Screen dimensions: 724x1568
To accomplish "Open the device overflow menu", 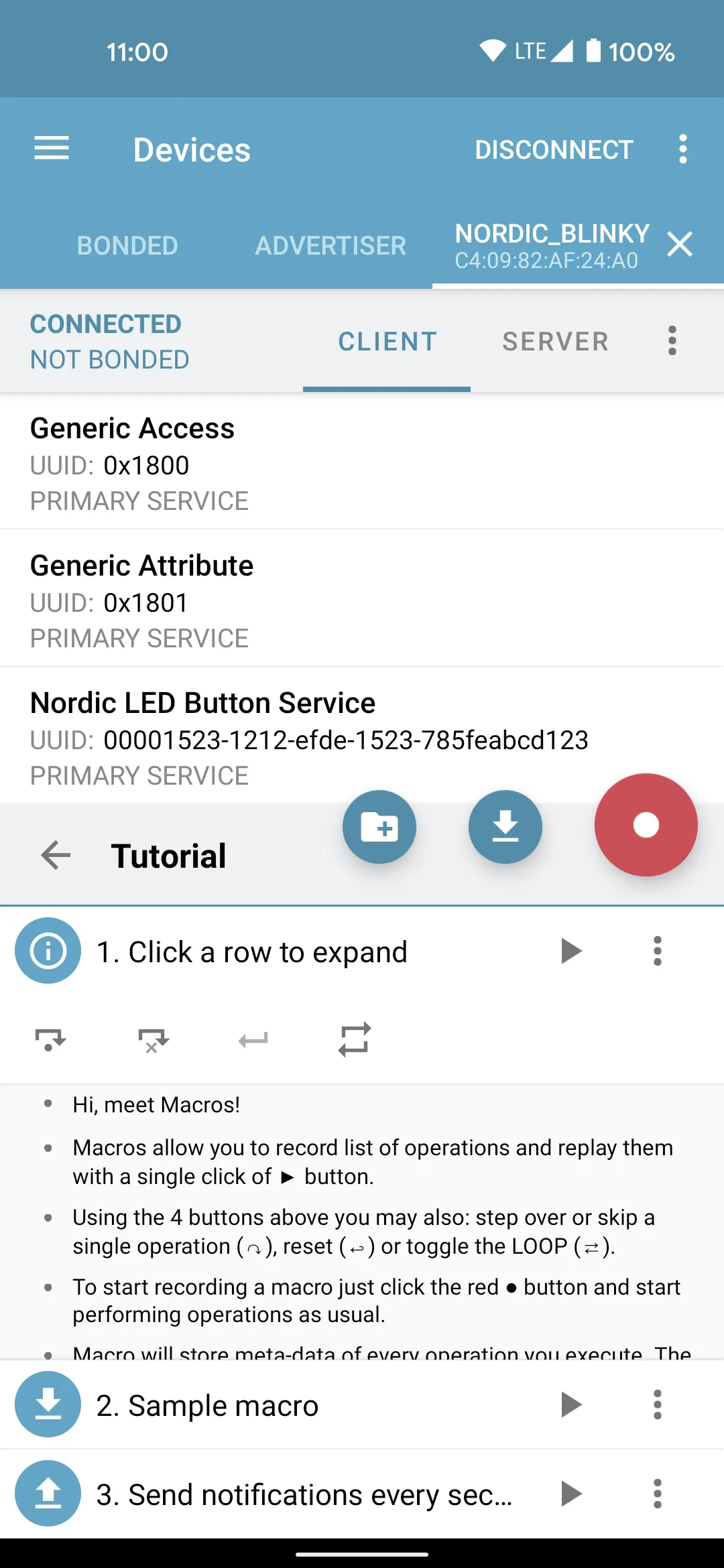I will 671,341.
